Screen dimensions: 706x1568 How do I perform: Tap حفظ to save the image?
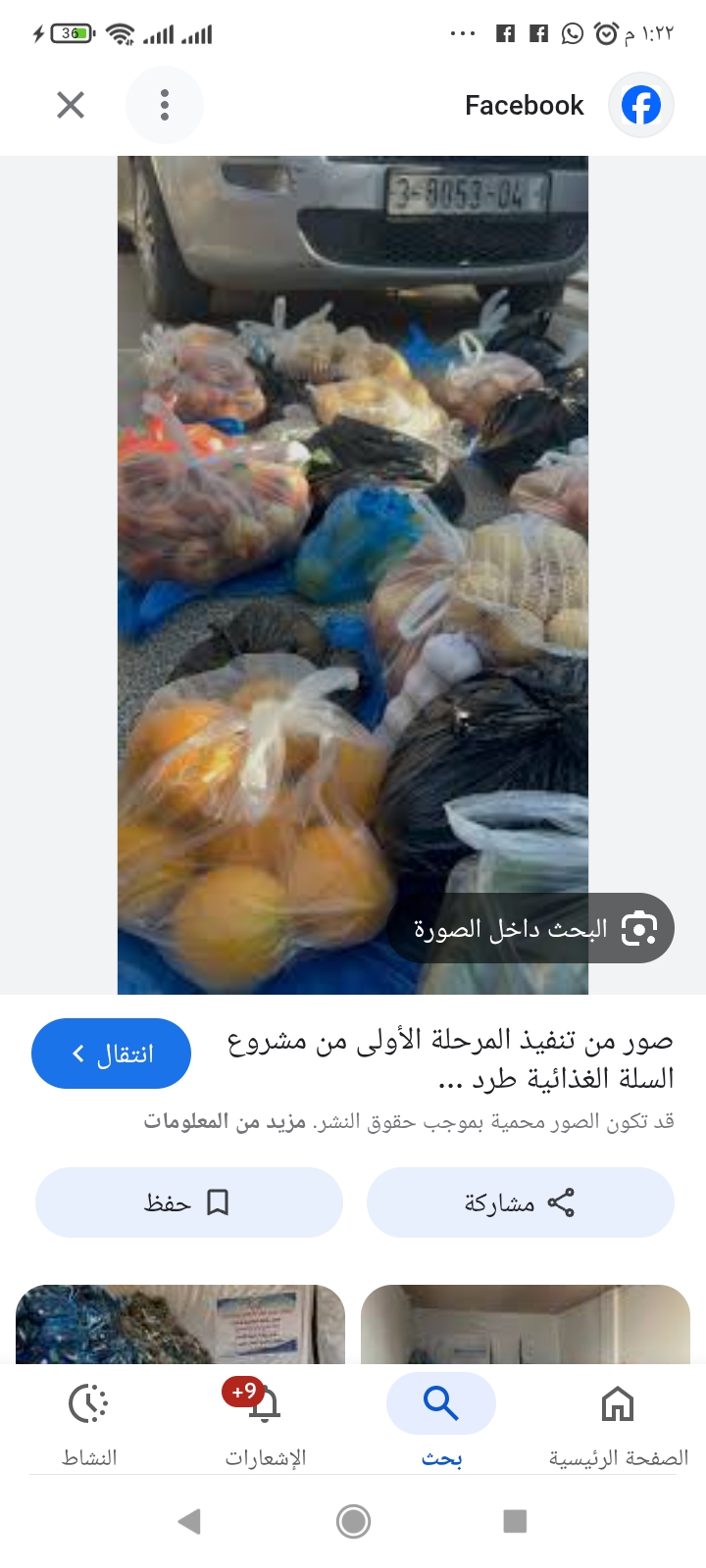pos(188,1202)
